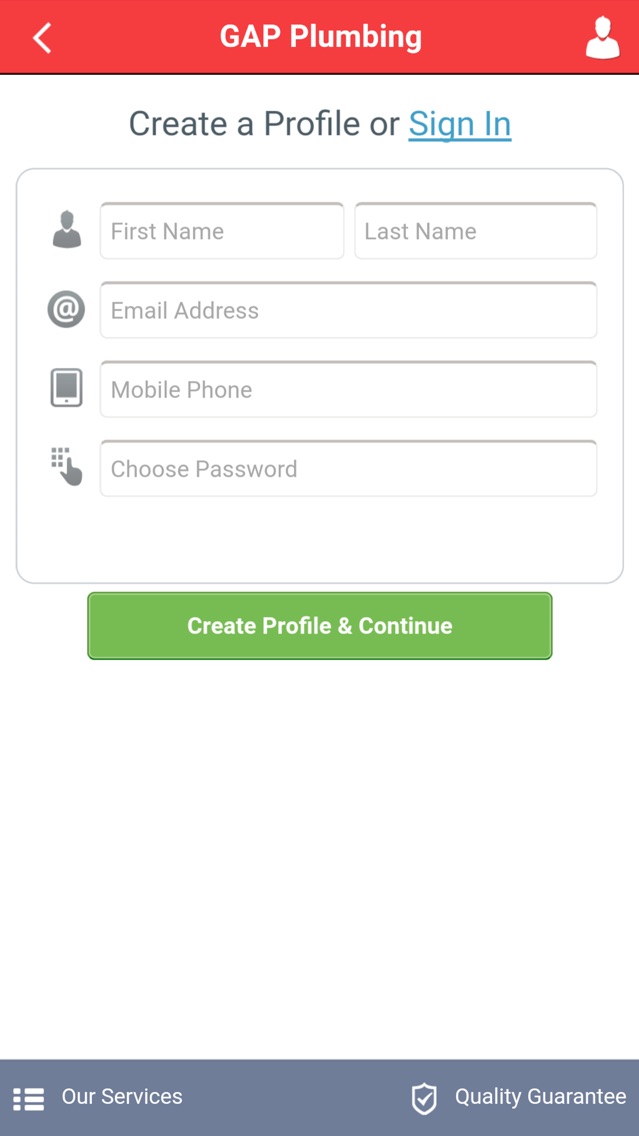Open Our Services
The image size is (639, 1136).
coord(98,1097)
